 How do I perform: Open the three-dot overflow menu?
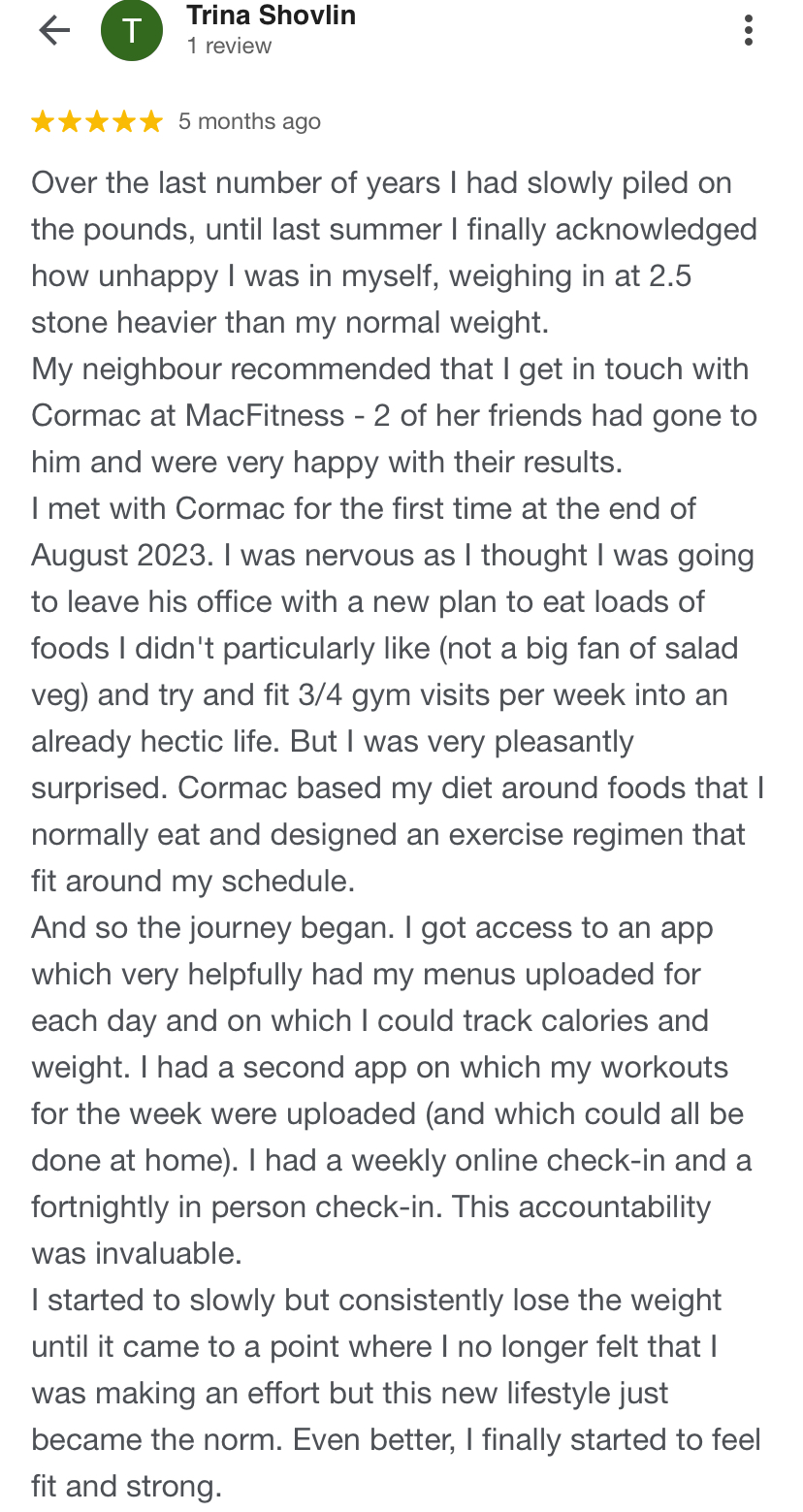tap(748, 30)
